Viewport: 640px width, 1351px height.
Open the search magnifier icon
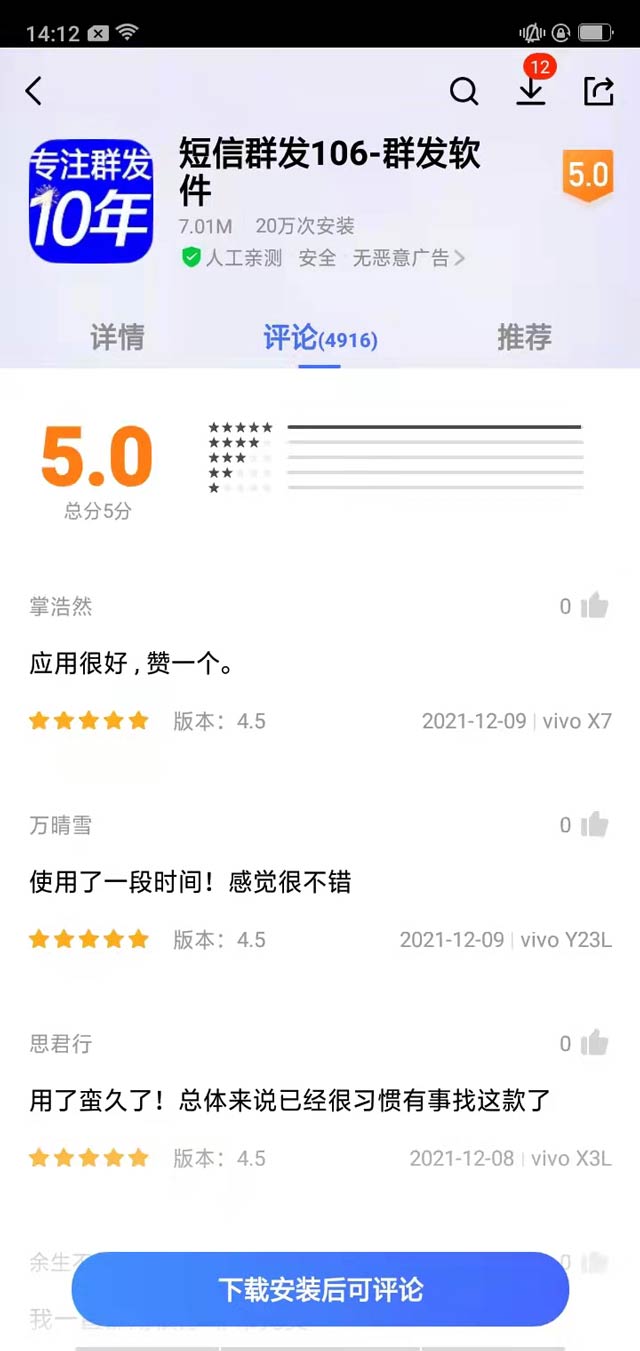[464, 92]
